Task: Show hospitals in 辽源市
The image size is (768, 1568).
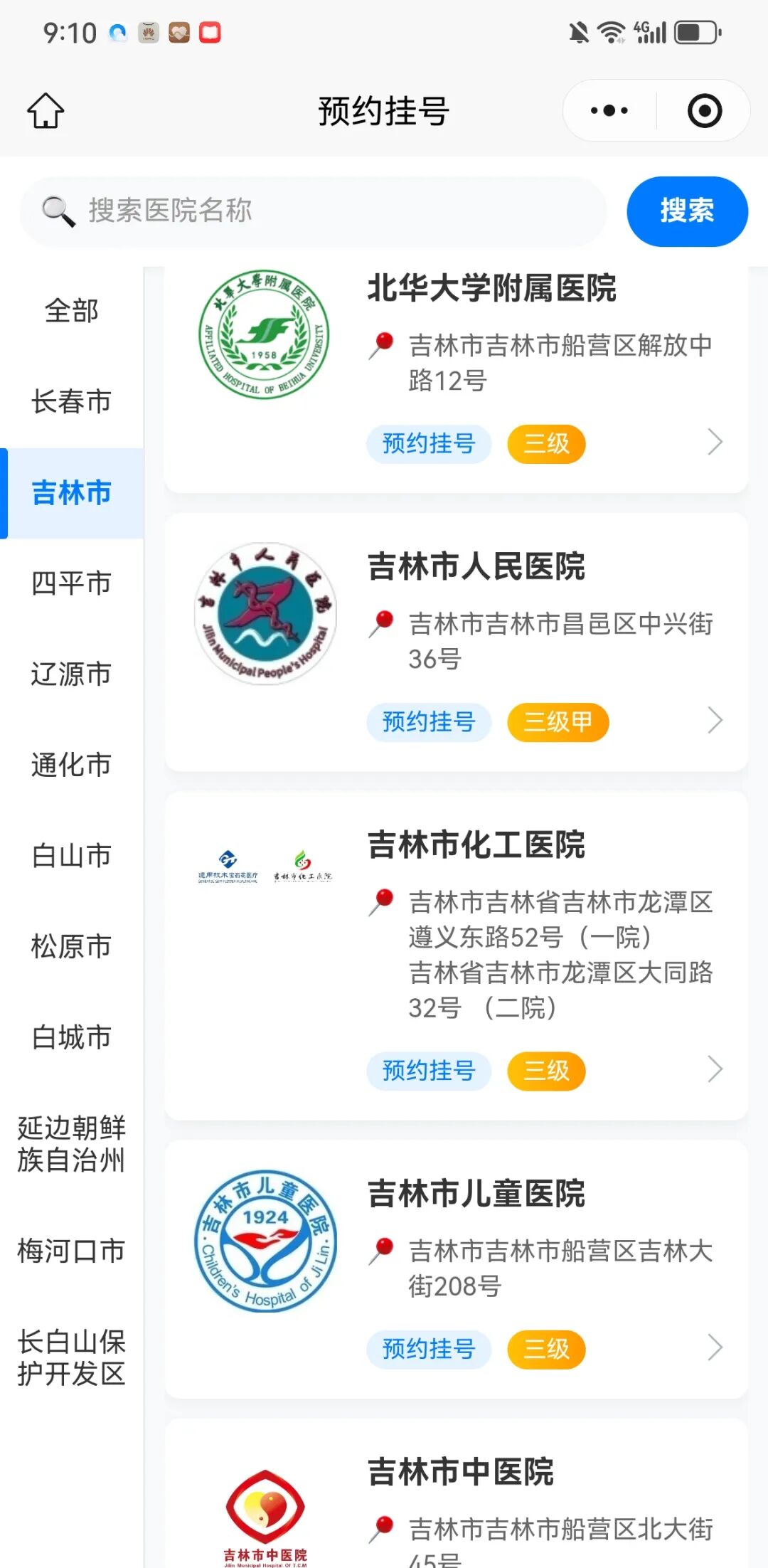Action: coord(71,674)
